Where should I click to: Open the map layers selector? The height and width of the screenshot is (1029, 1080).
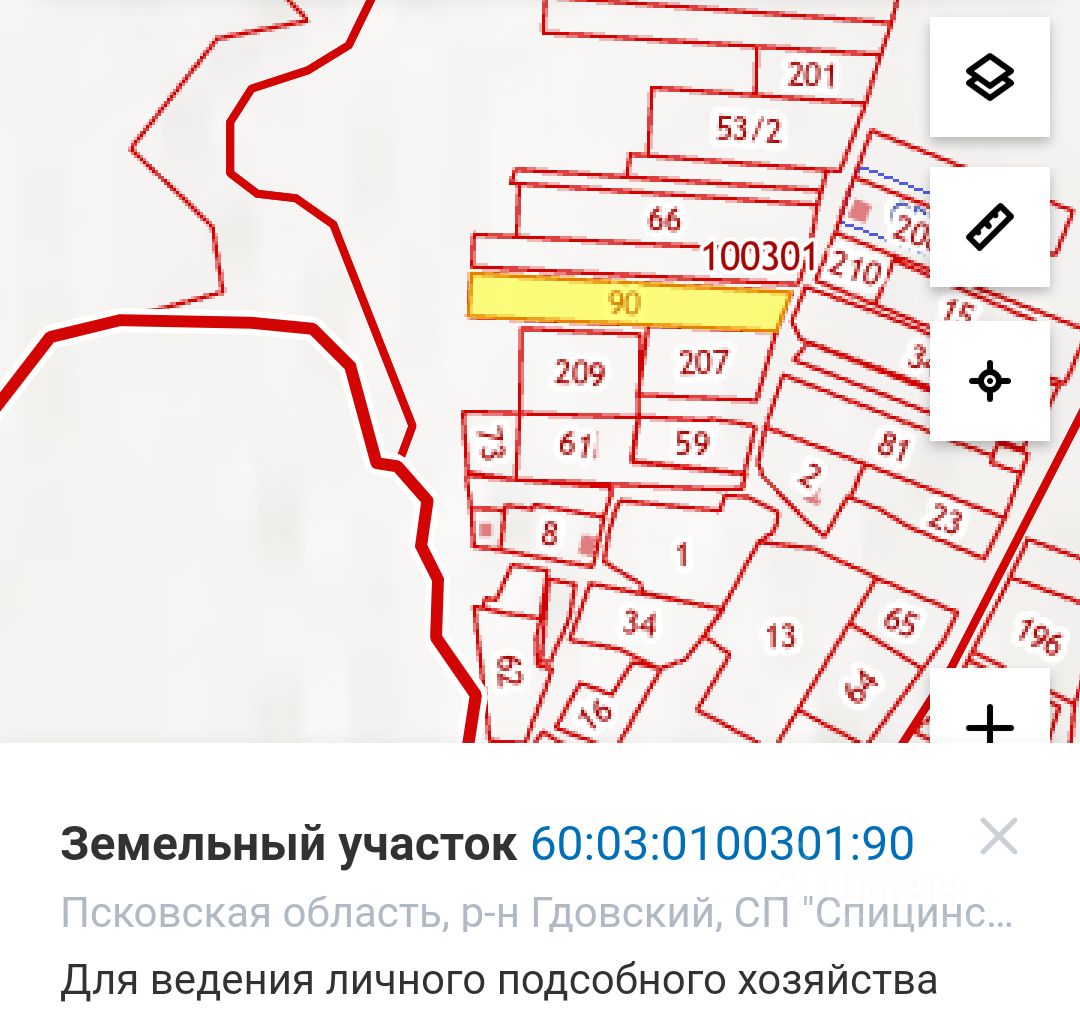(989, 77)
